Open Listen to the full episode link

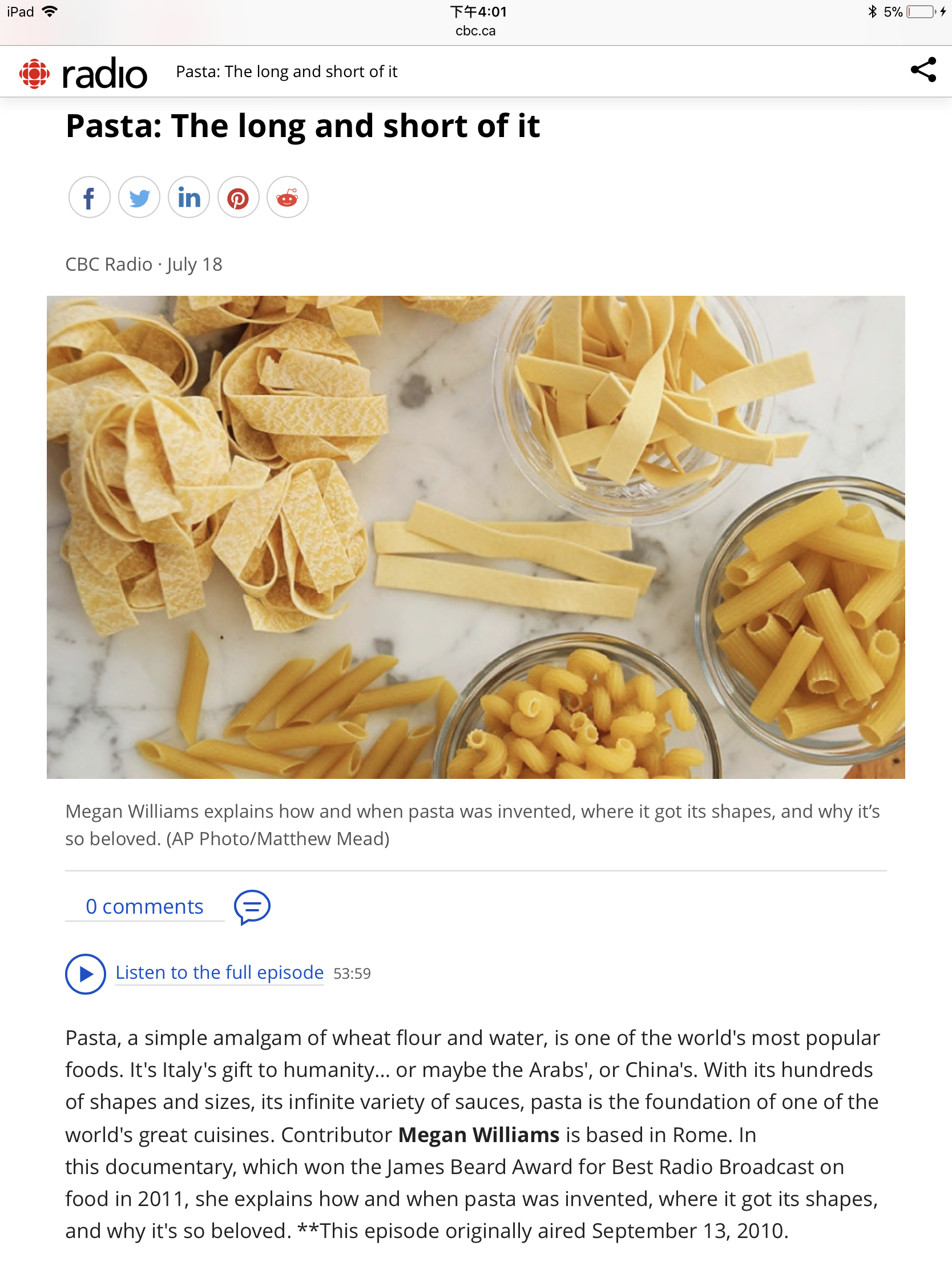220,972
